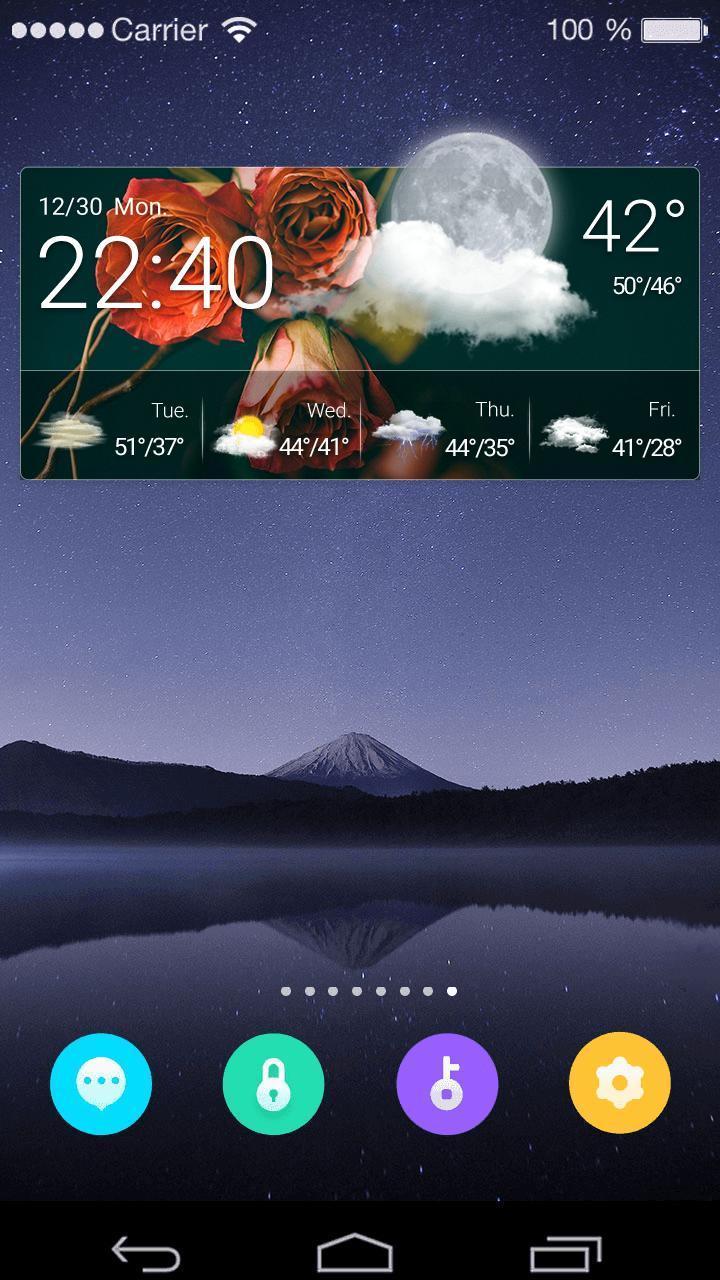Open the weather clock widget

[155, 270]
